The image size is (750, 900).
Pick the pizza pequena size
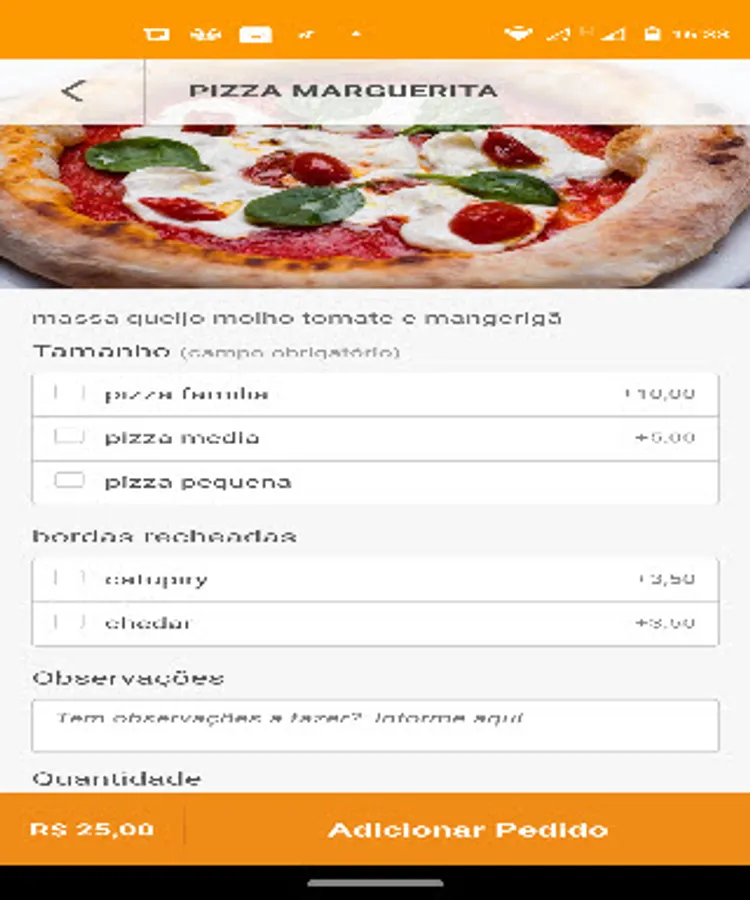coord(69,481)
